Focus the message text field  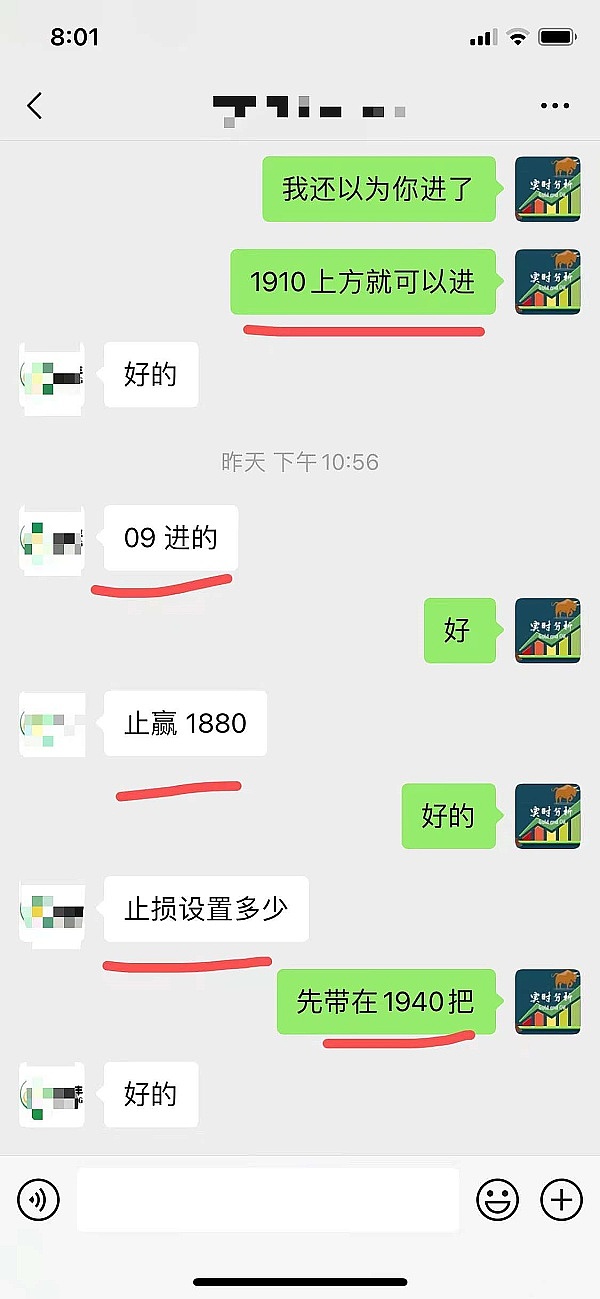268,1199
